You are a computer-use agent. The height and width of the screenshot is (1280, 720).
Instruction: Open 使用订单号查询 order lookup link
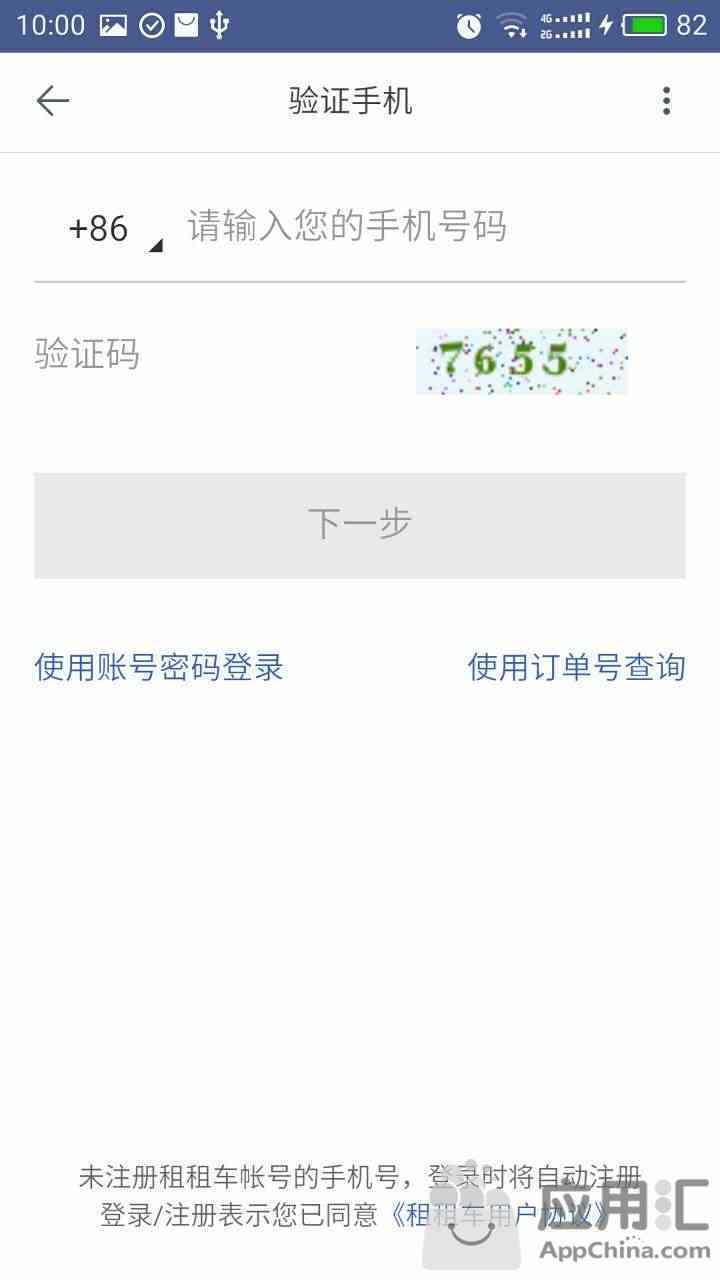(576, 667)
